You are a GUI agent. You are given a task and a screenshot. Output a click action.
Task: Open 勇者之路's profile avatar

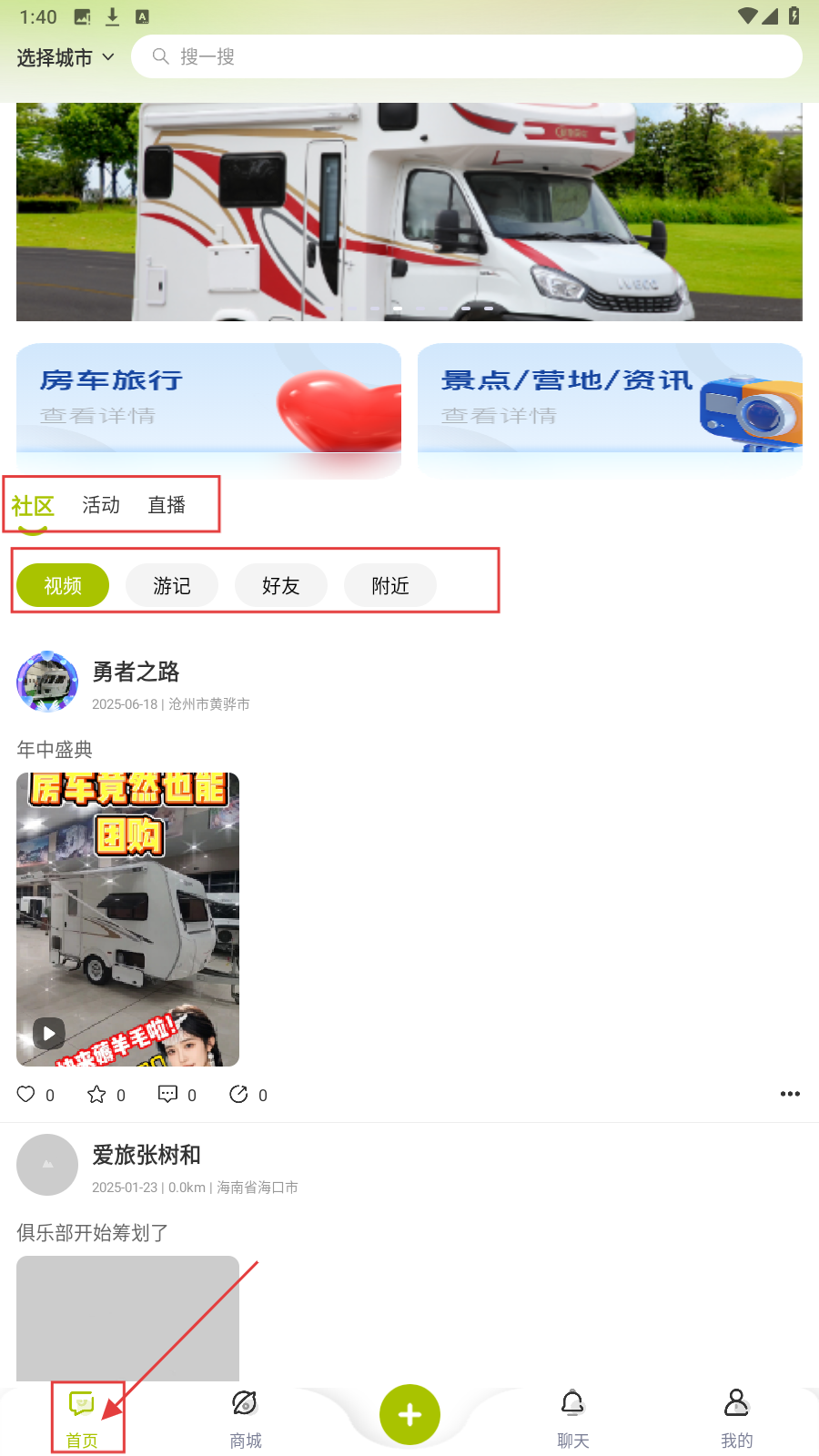click(47, 682)
